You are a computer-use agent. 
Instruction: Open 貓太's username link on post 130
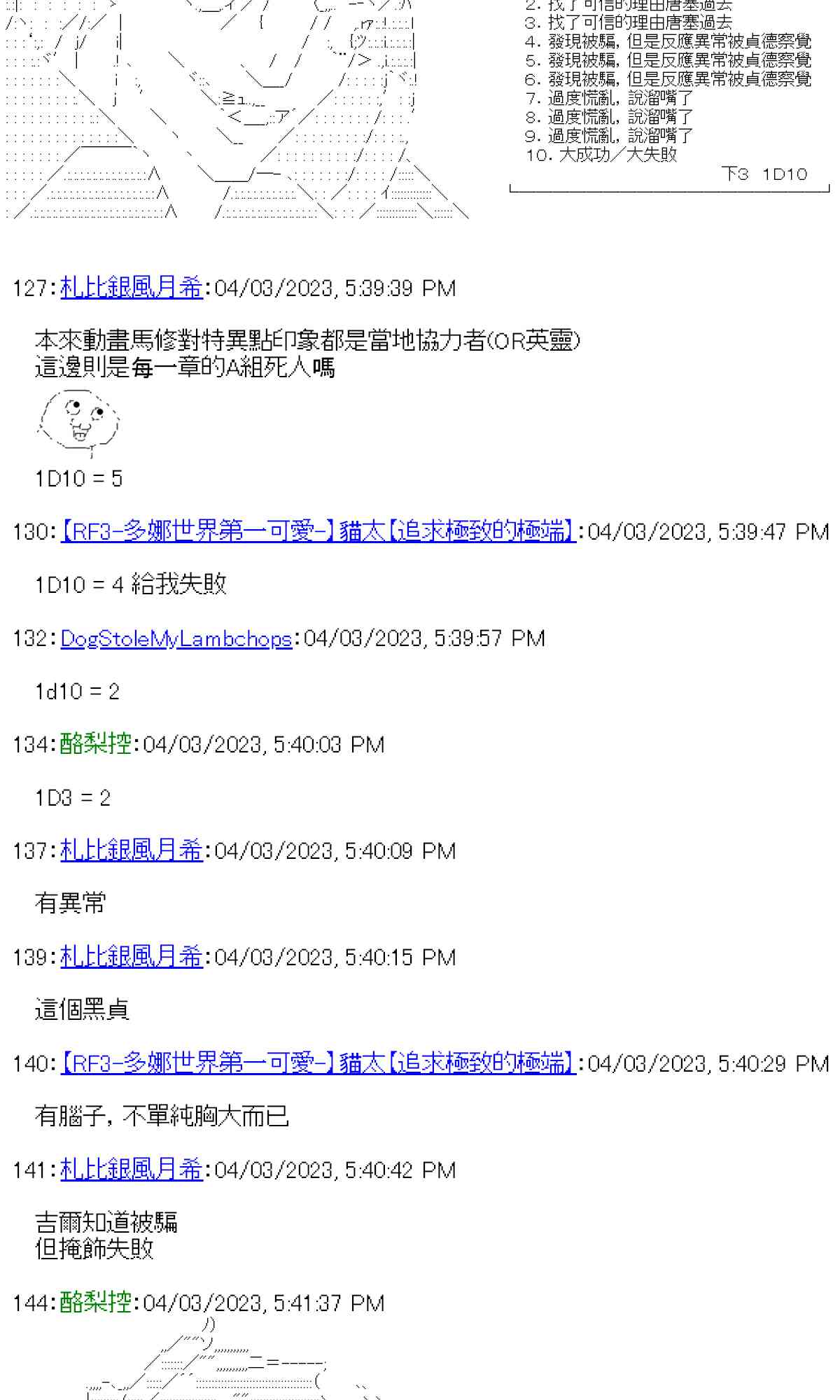click(318, 531)
